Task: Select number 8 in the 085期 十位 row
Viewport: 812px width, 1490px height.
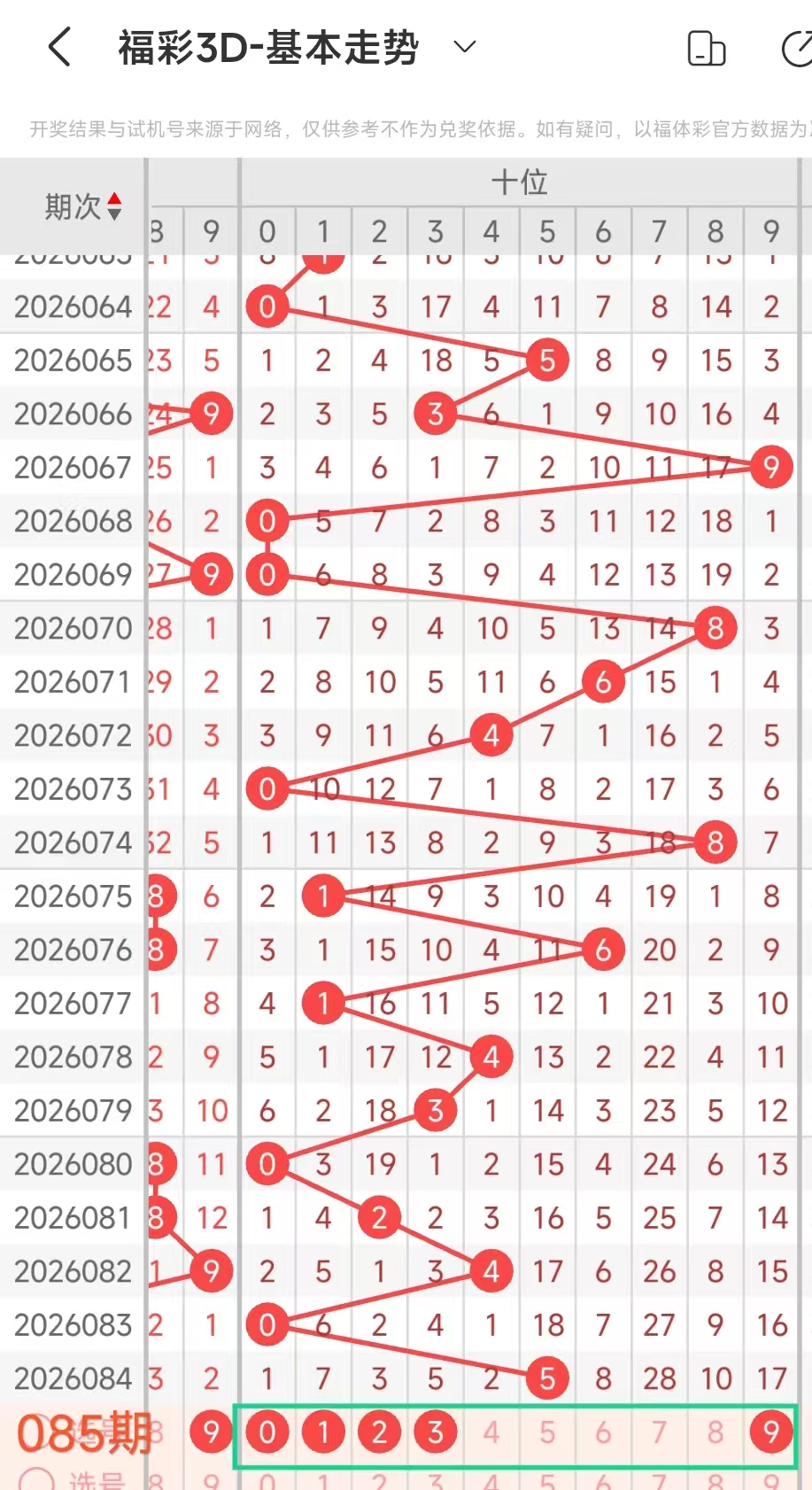Action: point(715,1432)
